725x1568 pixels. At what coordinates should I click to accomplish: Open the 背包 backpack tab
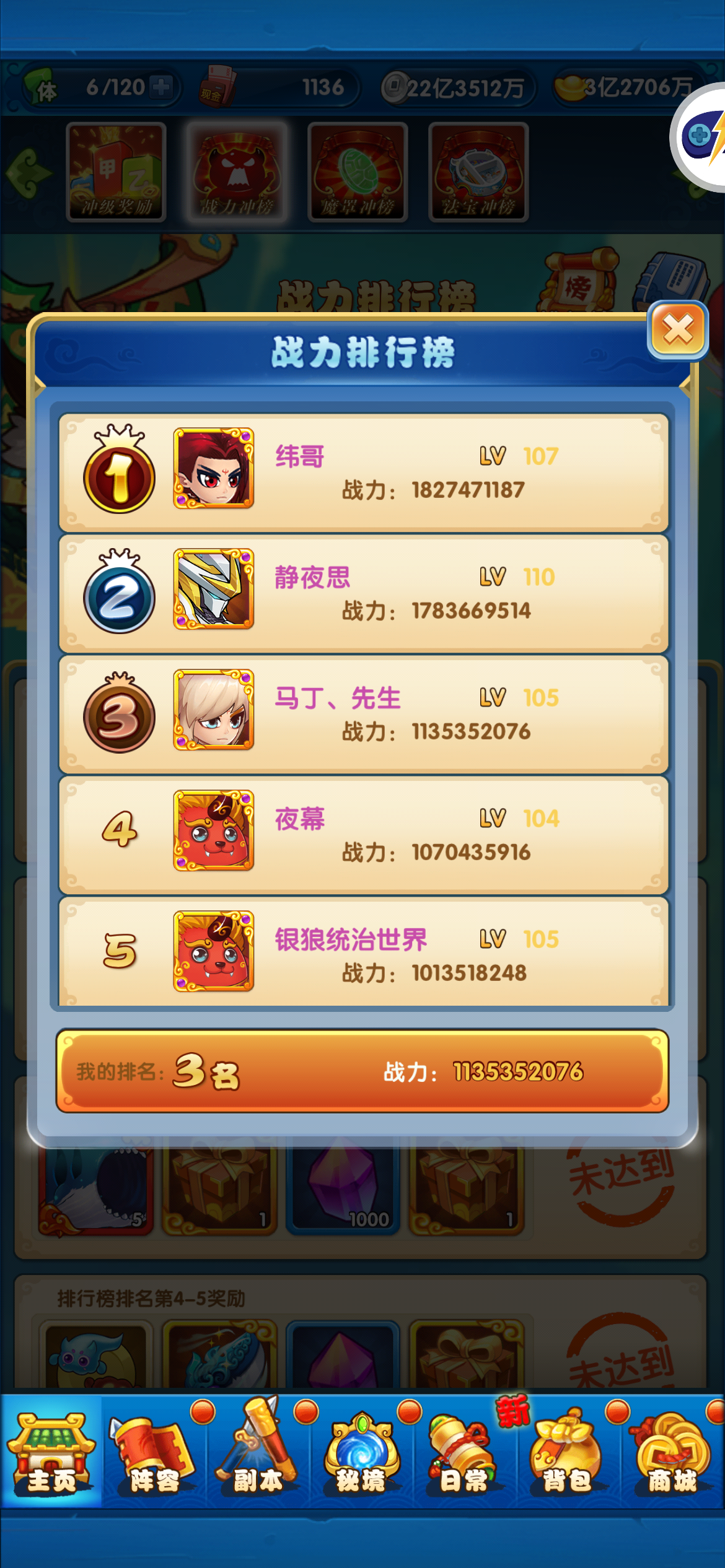coord(568,1451)
